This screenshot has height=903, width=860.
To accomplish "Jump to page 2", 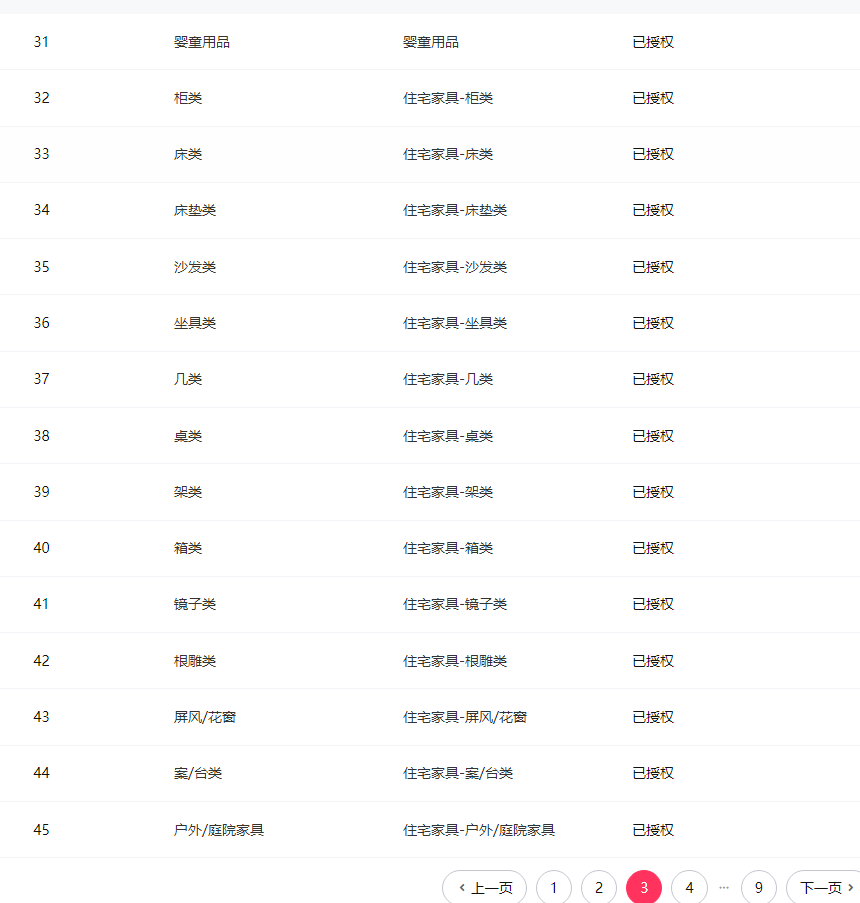I will [599, 887].
